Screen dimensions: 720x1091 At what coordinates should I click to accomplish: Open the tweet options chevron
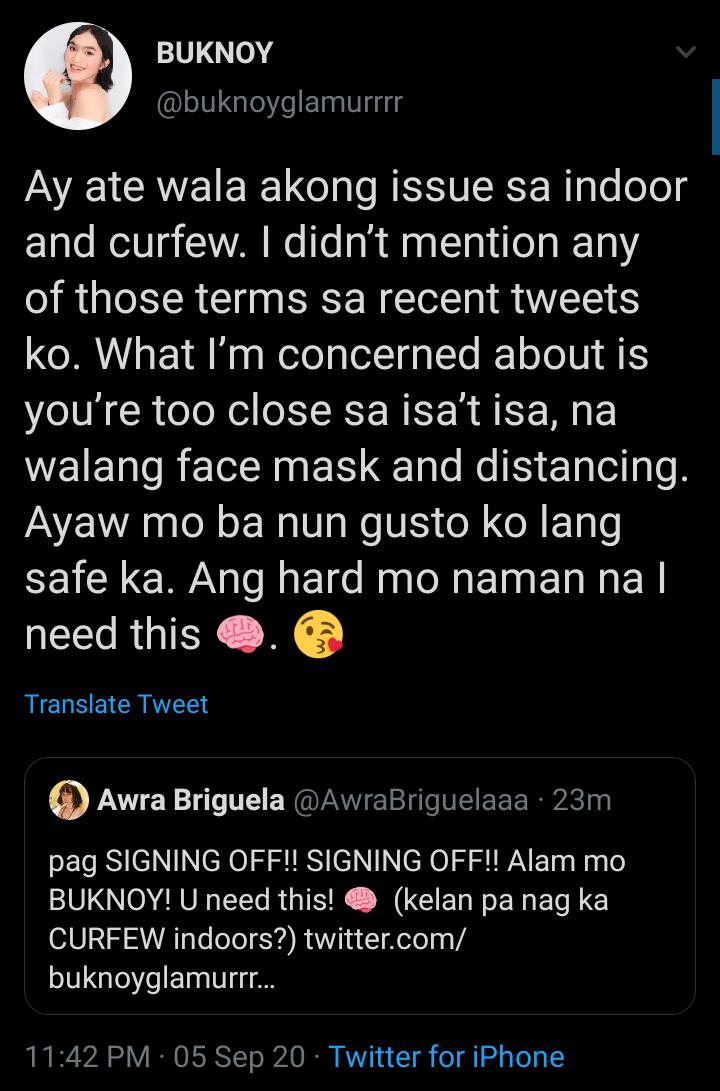tap(685, 52)
